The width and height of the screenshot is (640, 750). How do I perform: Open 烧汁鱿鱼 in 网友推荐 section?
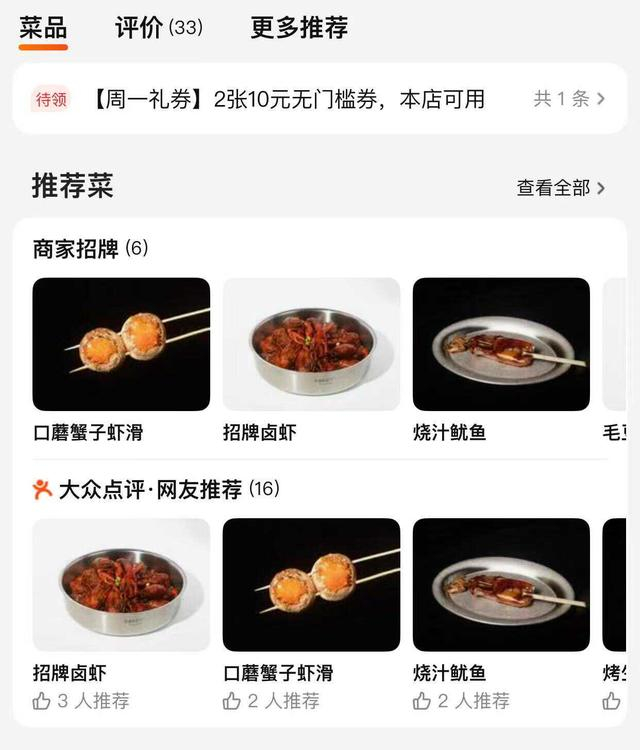pyautogui.click(x=501, y=585)
